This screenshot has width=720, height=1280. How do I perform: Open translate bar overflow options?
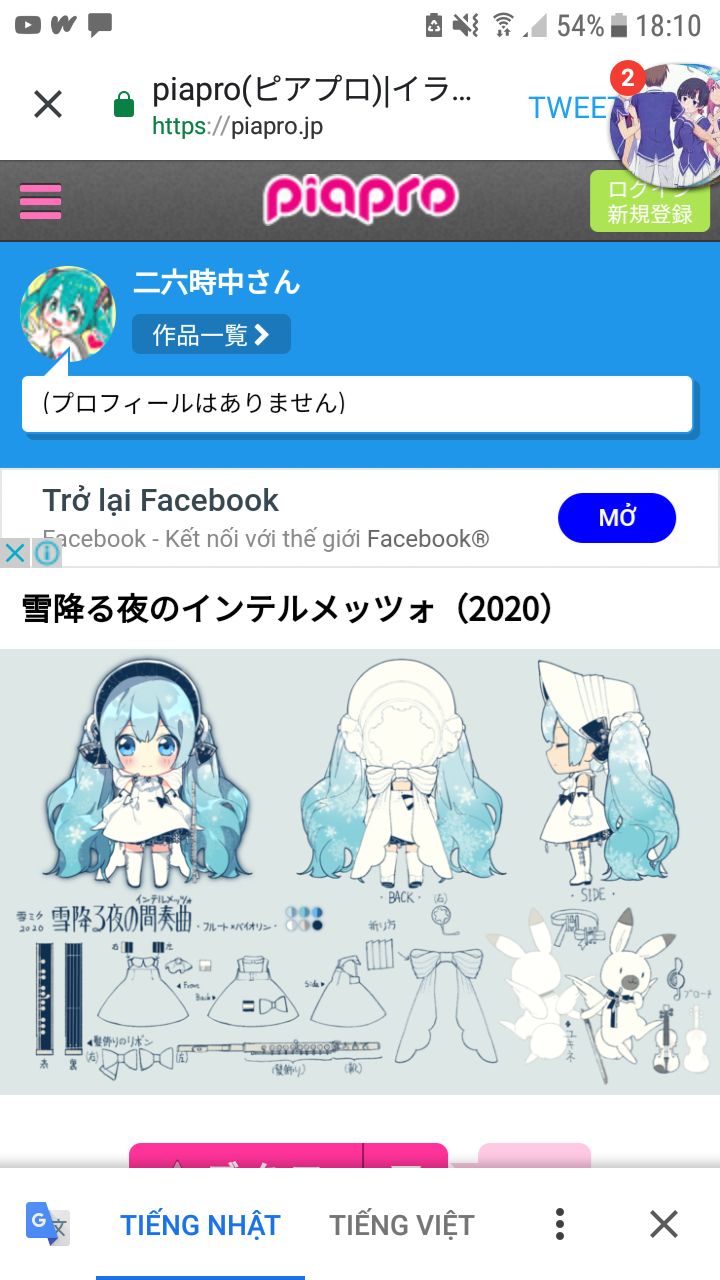pos(560,1225)
